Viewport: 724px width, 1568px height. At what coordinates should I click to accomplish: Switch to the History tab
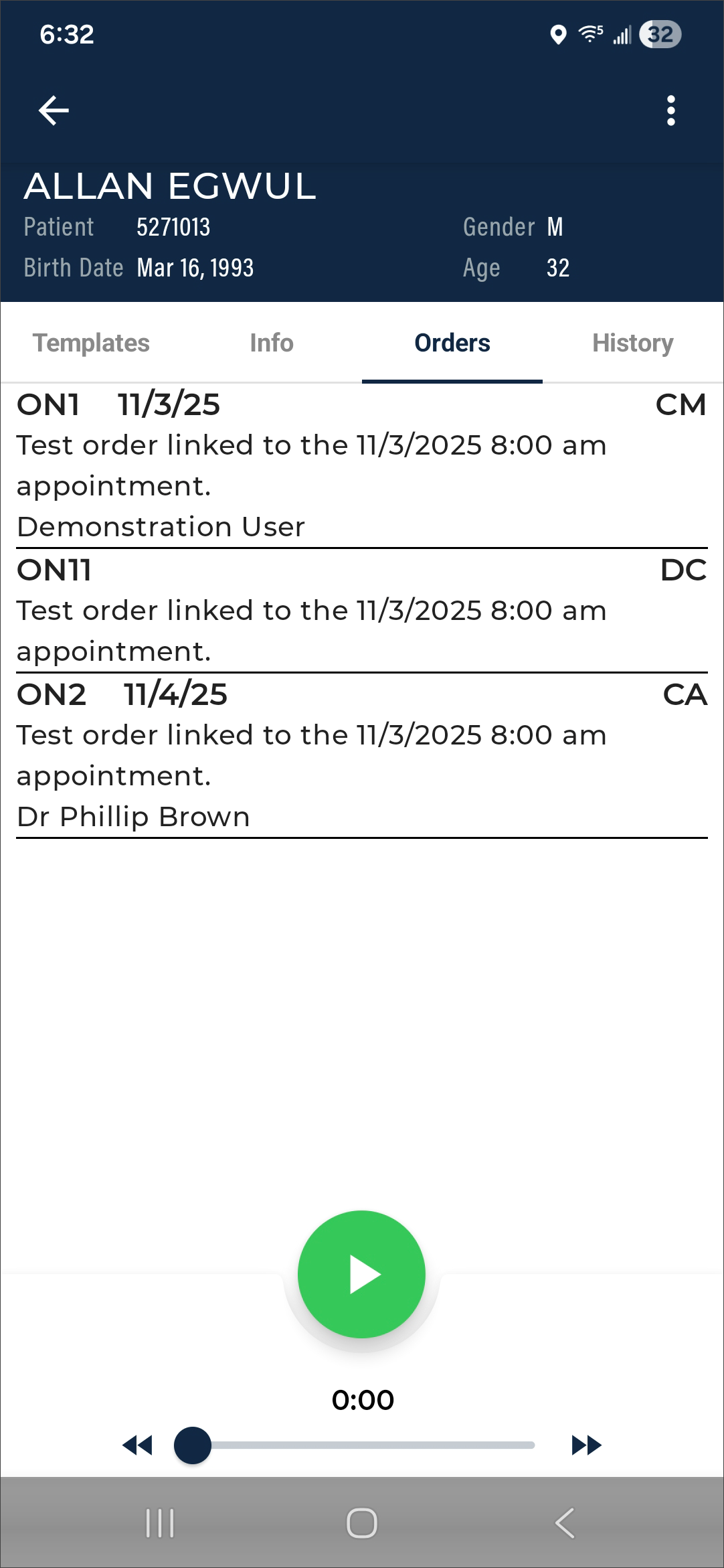(x=632, y=343)
